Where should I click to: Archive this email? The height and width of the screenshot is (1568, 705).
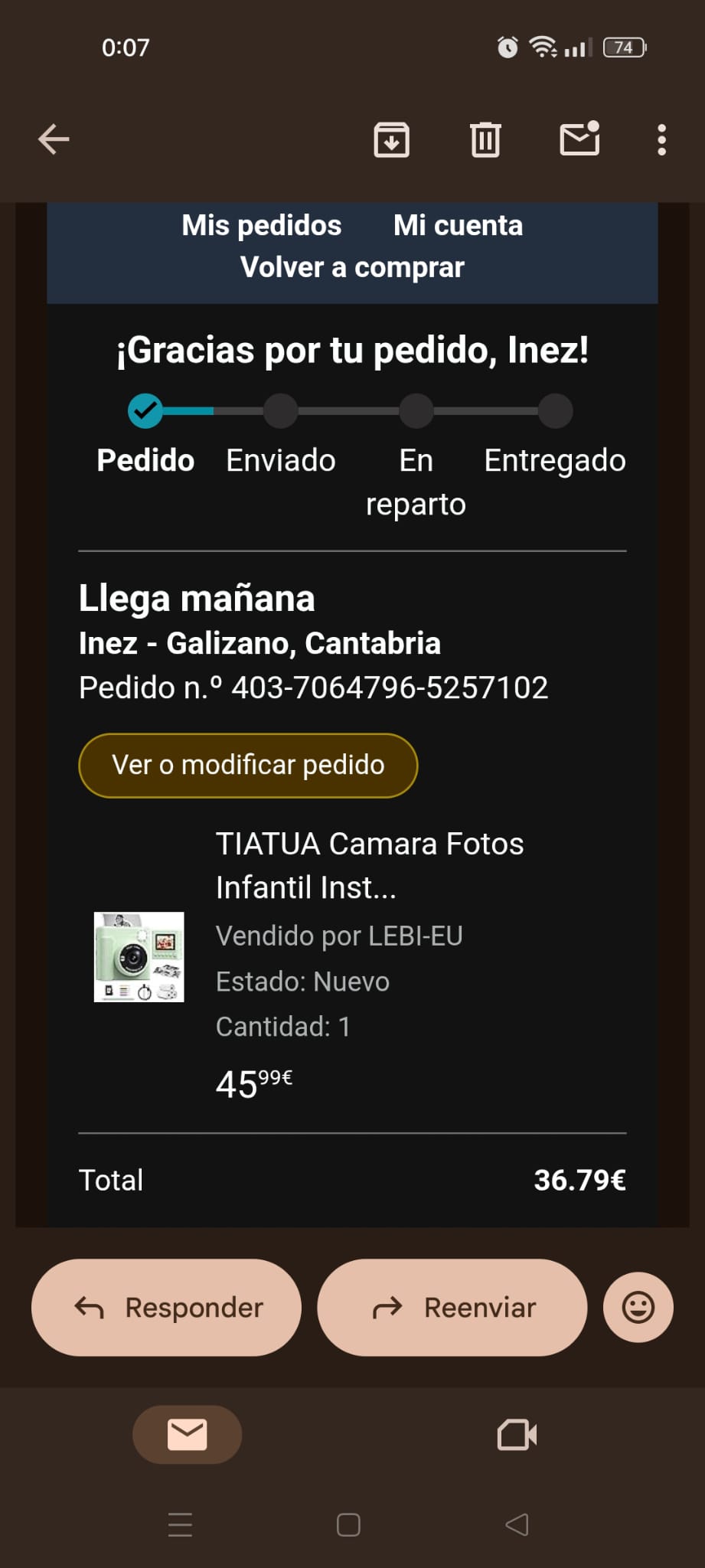(391, 139)
